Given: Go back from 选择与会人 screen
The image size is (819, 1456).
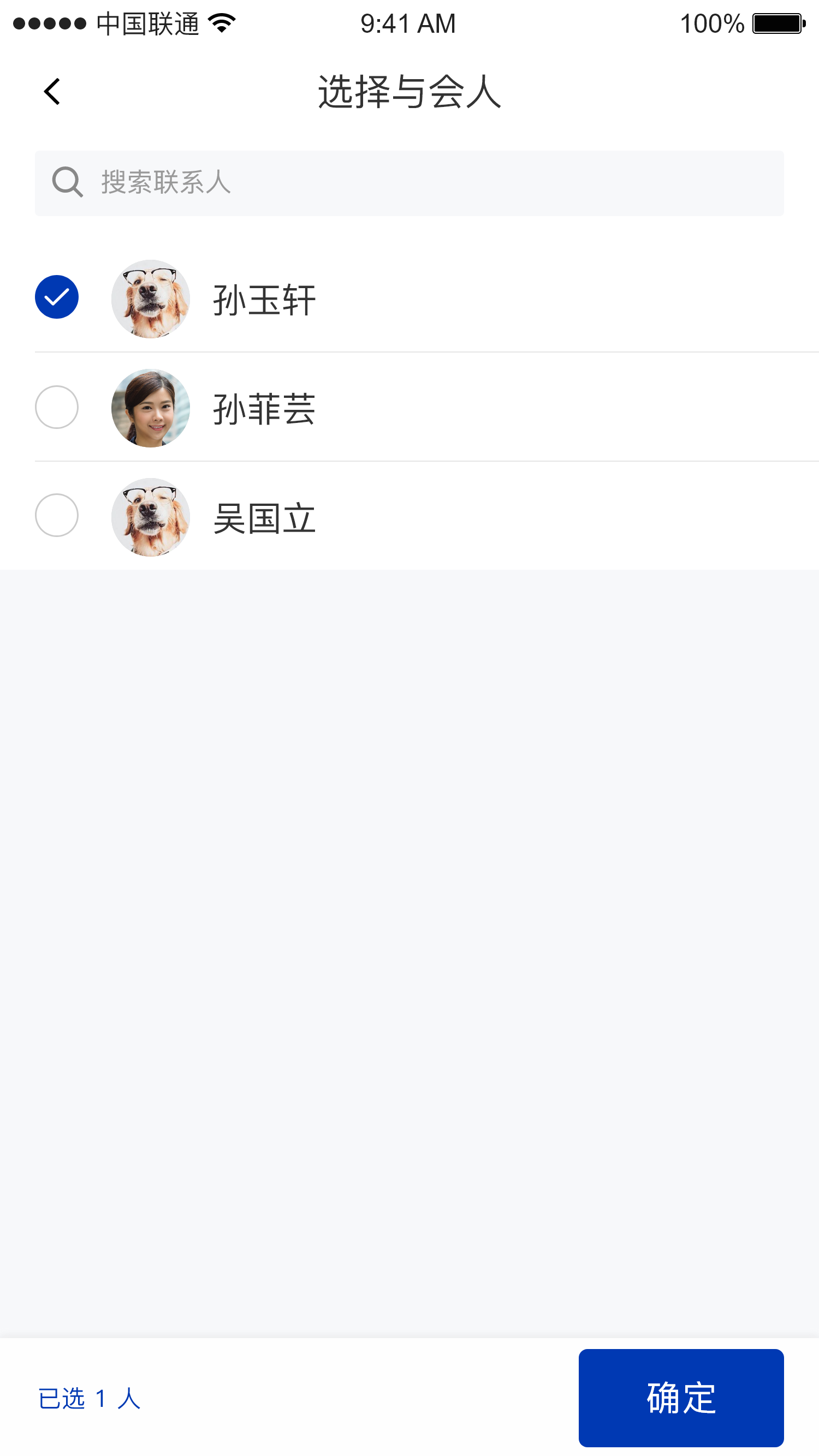Looking at the screenshot, I should [x=52, y=92].
